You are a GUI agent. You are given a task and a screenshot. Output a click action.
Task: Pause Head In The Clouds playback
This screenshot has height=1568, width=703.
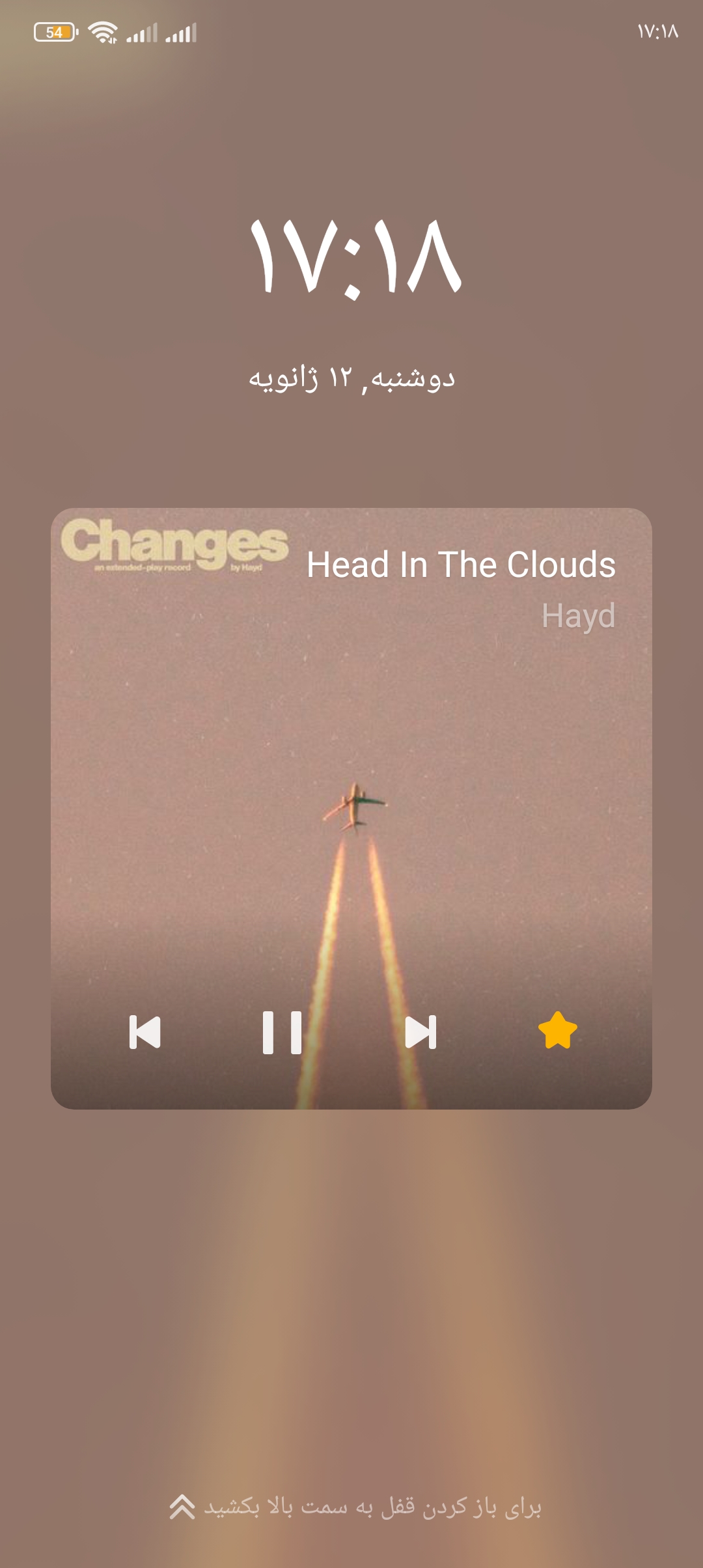click(x=282, y=1032)
